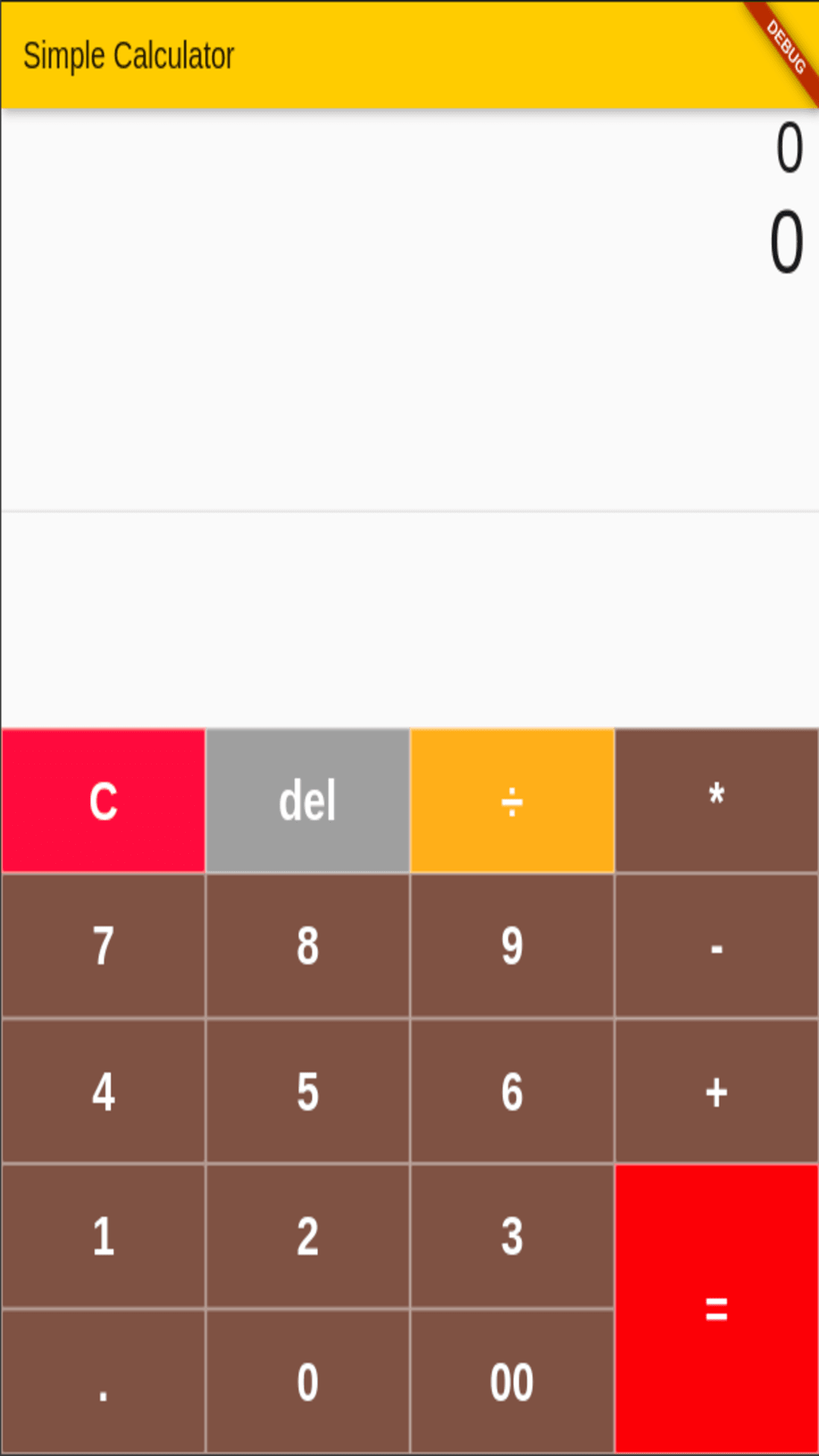
Task: Clear the calculator with C
Action: click(103, 801)
